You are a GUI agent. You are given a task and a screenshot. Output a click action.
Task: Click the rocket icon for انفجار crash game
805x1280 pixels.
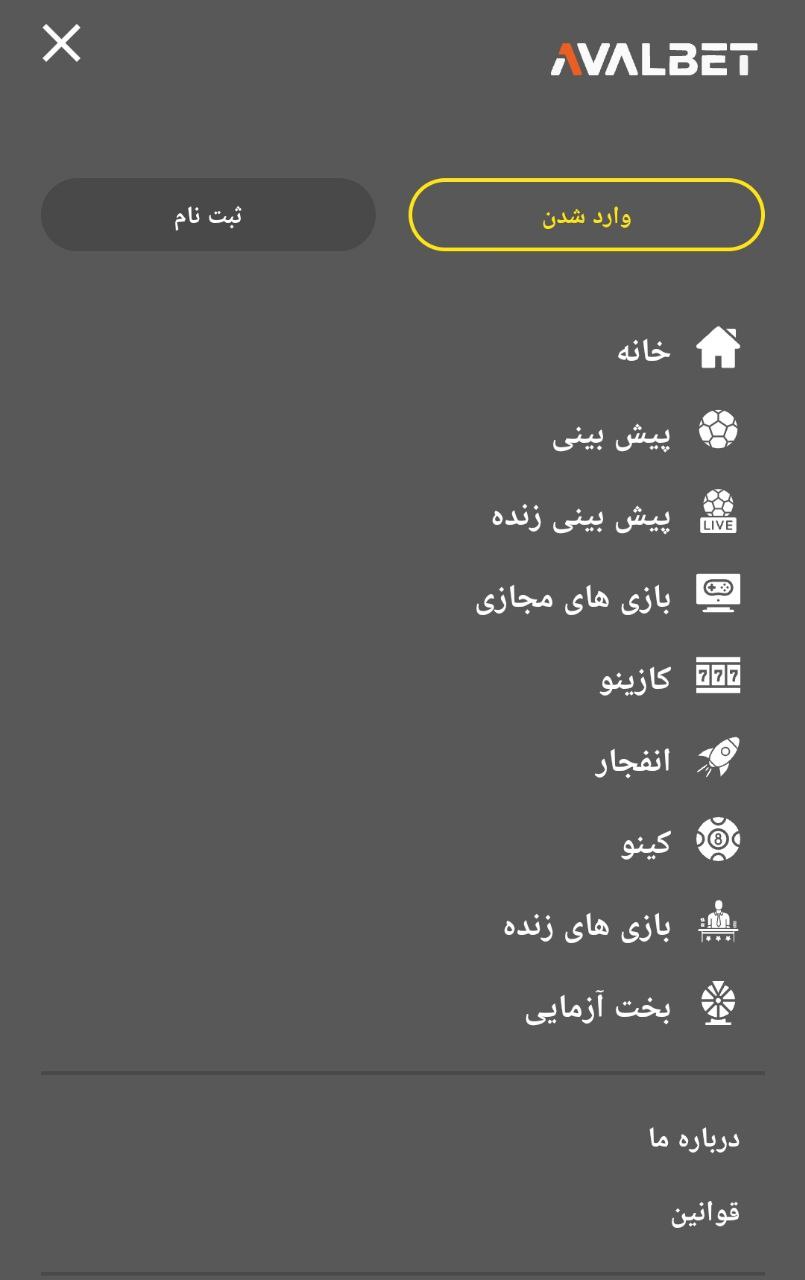point(717,759)
